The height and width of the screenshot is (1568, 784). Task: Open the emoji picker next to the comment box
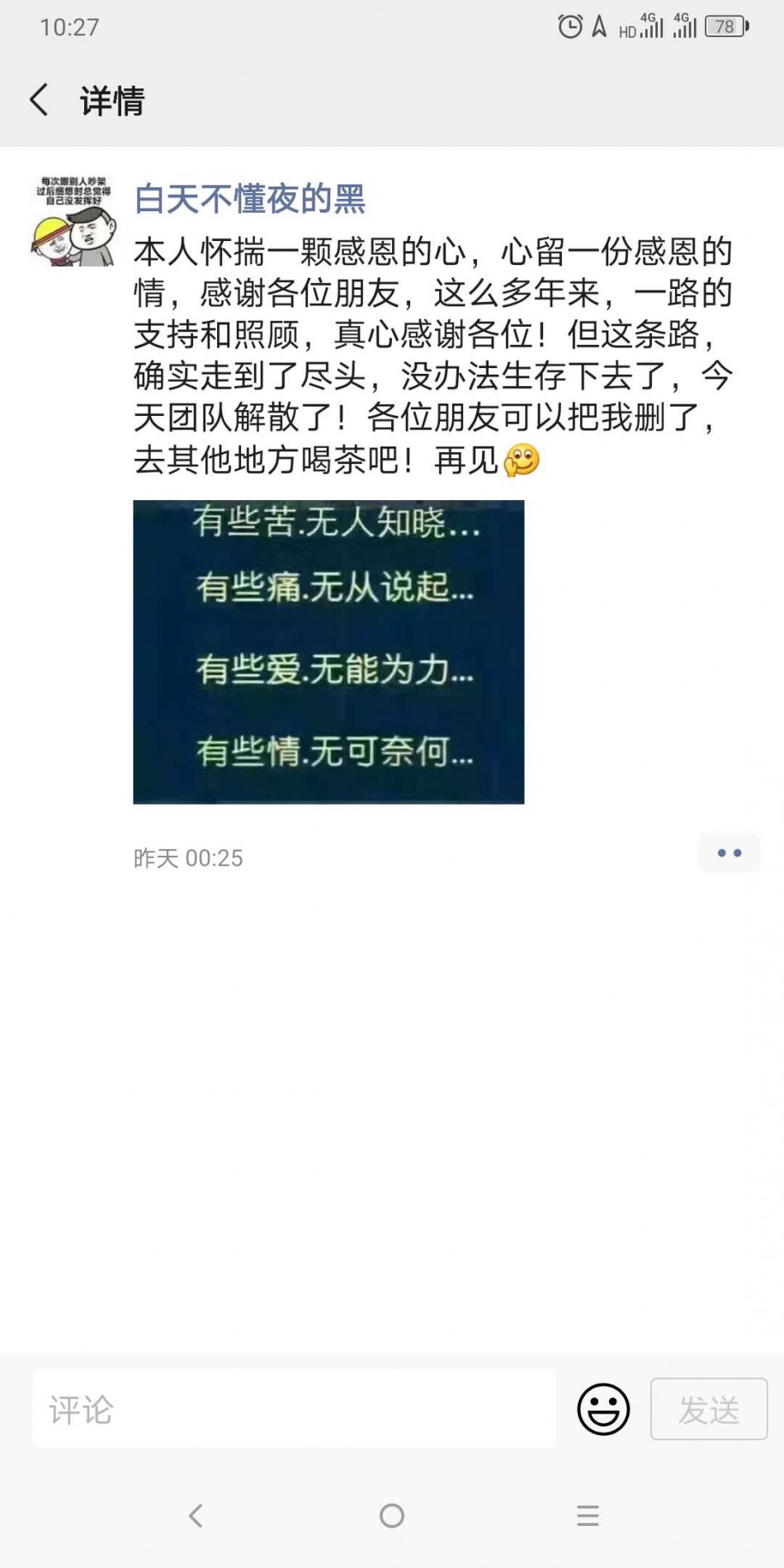(603, 1409)
